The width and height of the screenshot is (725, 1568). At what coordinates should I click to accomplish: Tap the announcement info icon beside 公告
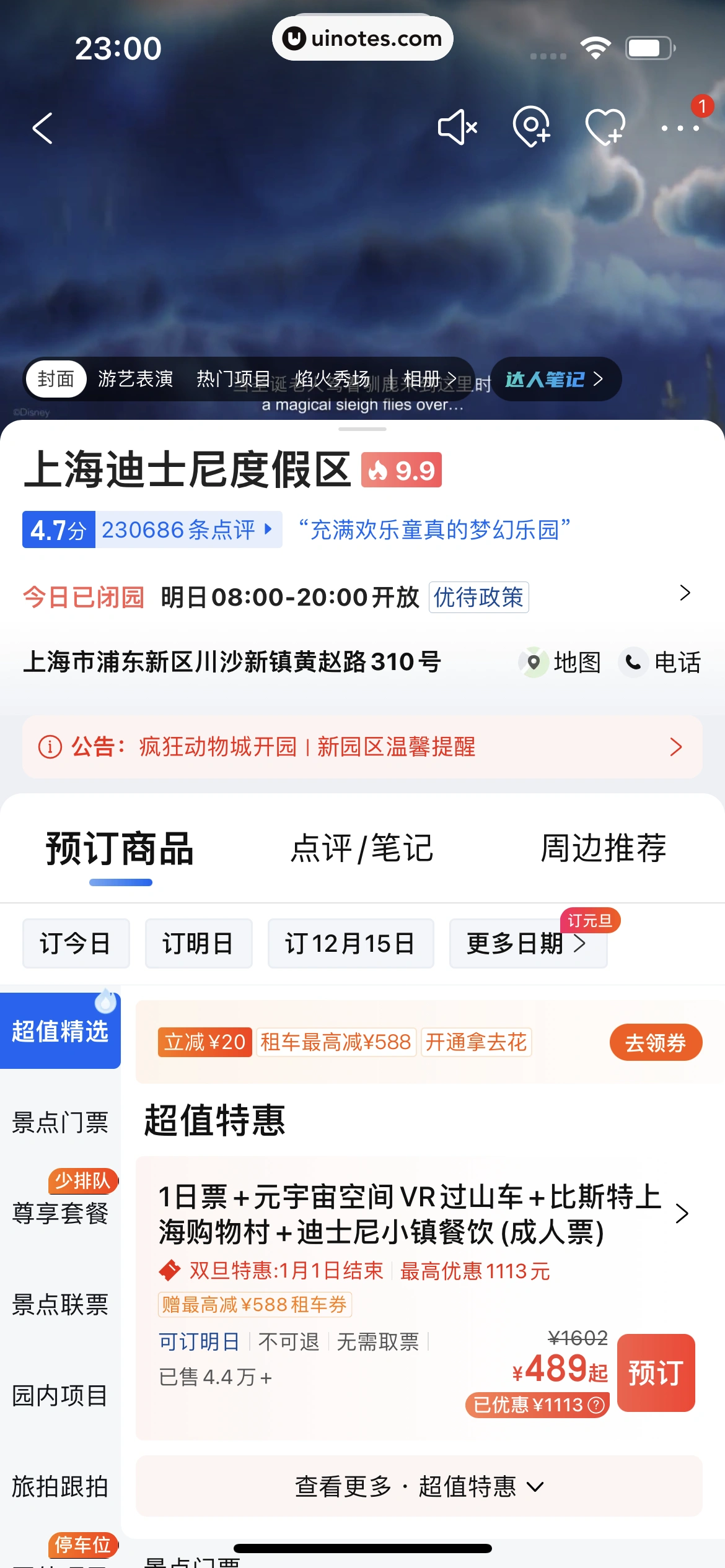(x=50, y=747)
